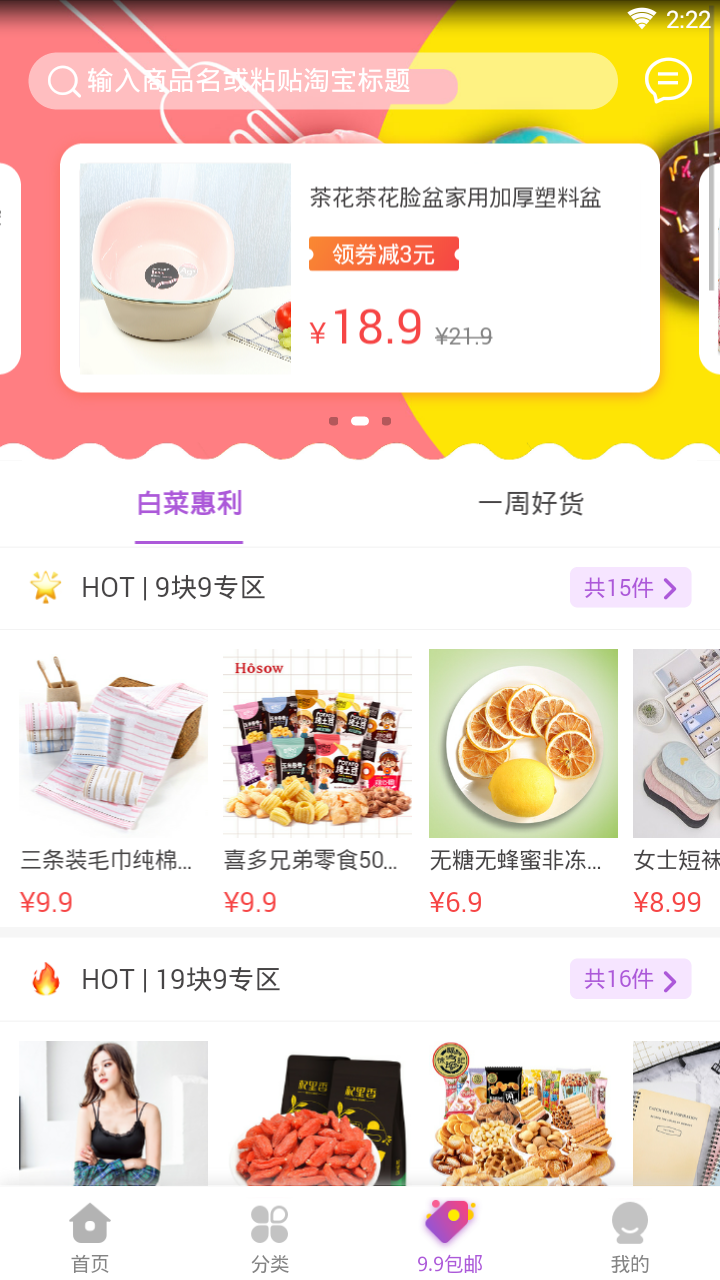The width and height of the screenshot is (720, 1280).
Task: View all 15 items in 9块9专区
Action: 630,587
